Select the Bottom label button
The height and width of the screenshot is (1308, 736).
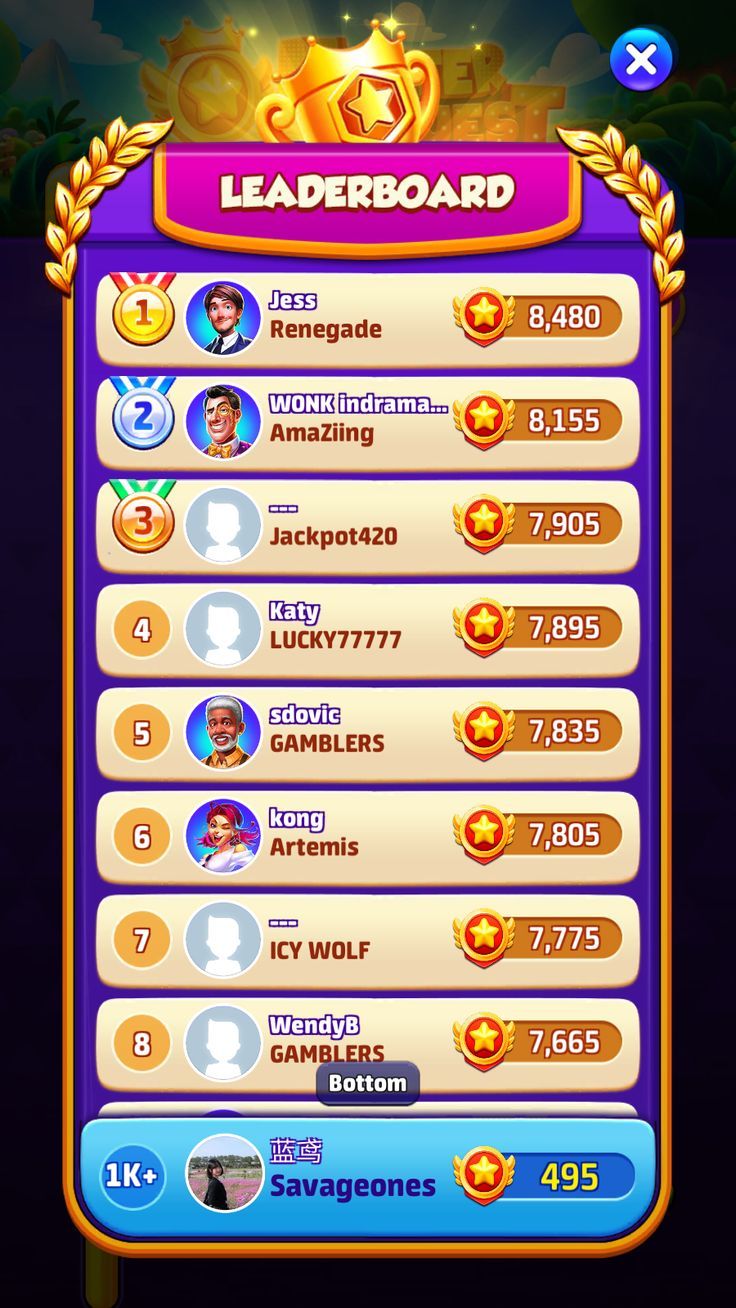pyautogui.click(x=368, y=1083)
